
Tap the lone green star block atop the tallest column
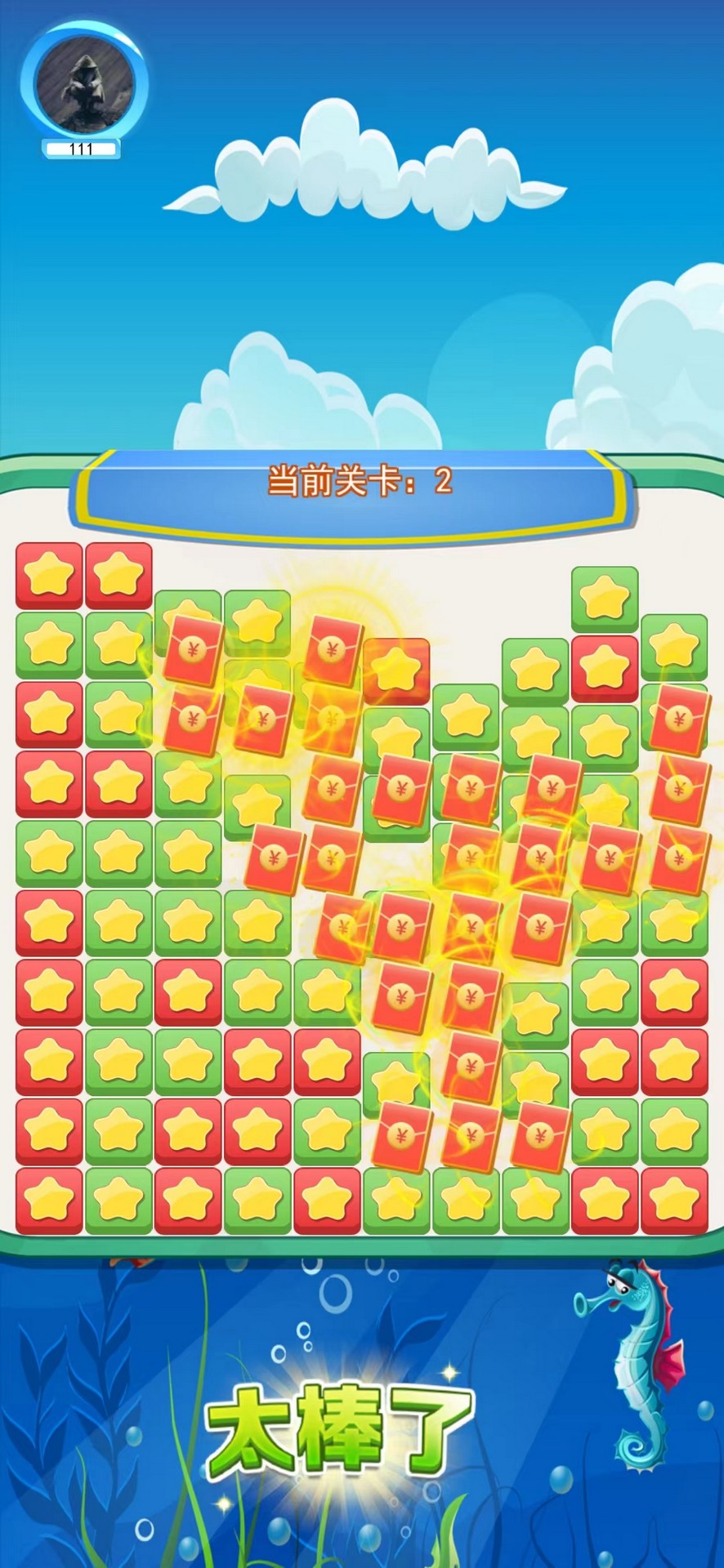pos(605,598)
